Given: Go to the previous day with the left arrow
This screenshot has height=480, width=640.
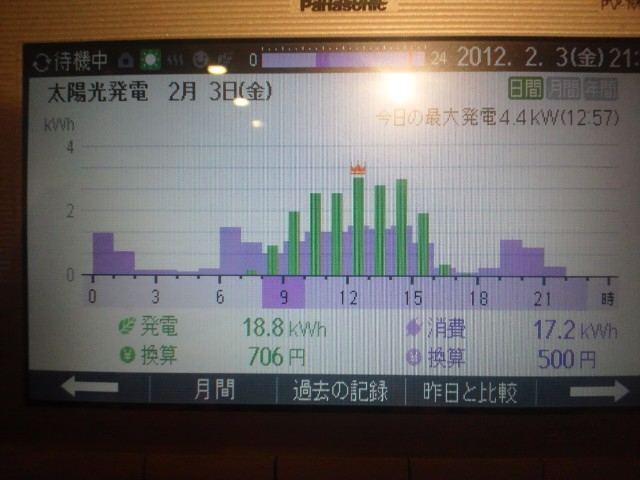Looking at the screenshot, I should 89,390.
